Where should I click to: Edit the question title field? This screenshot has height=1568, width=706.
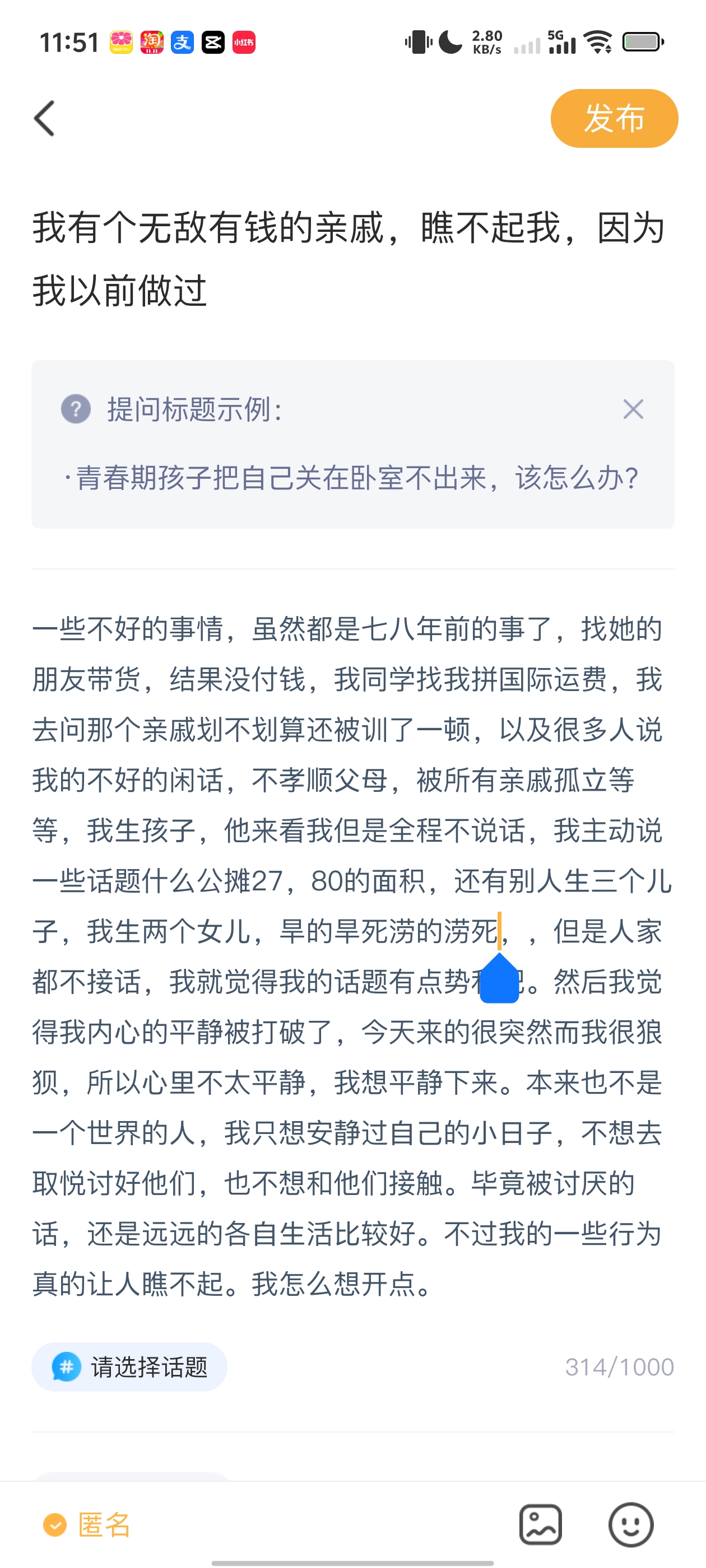347,259
